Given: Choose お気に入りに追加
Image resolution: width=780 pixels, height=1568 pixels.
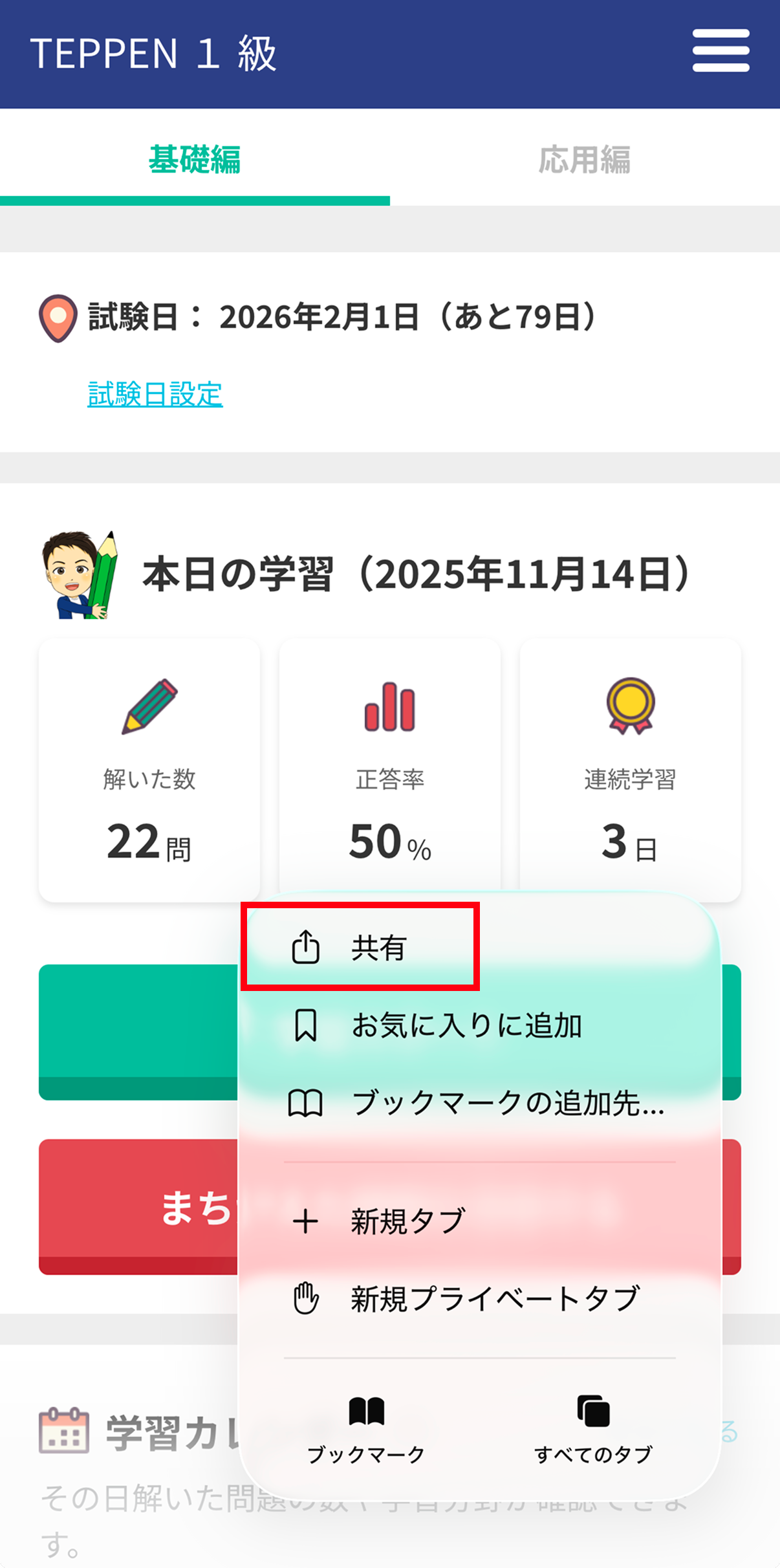Looking at the screenshot, I should (466, 1026).
